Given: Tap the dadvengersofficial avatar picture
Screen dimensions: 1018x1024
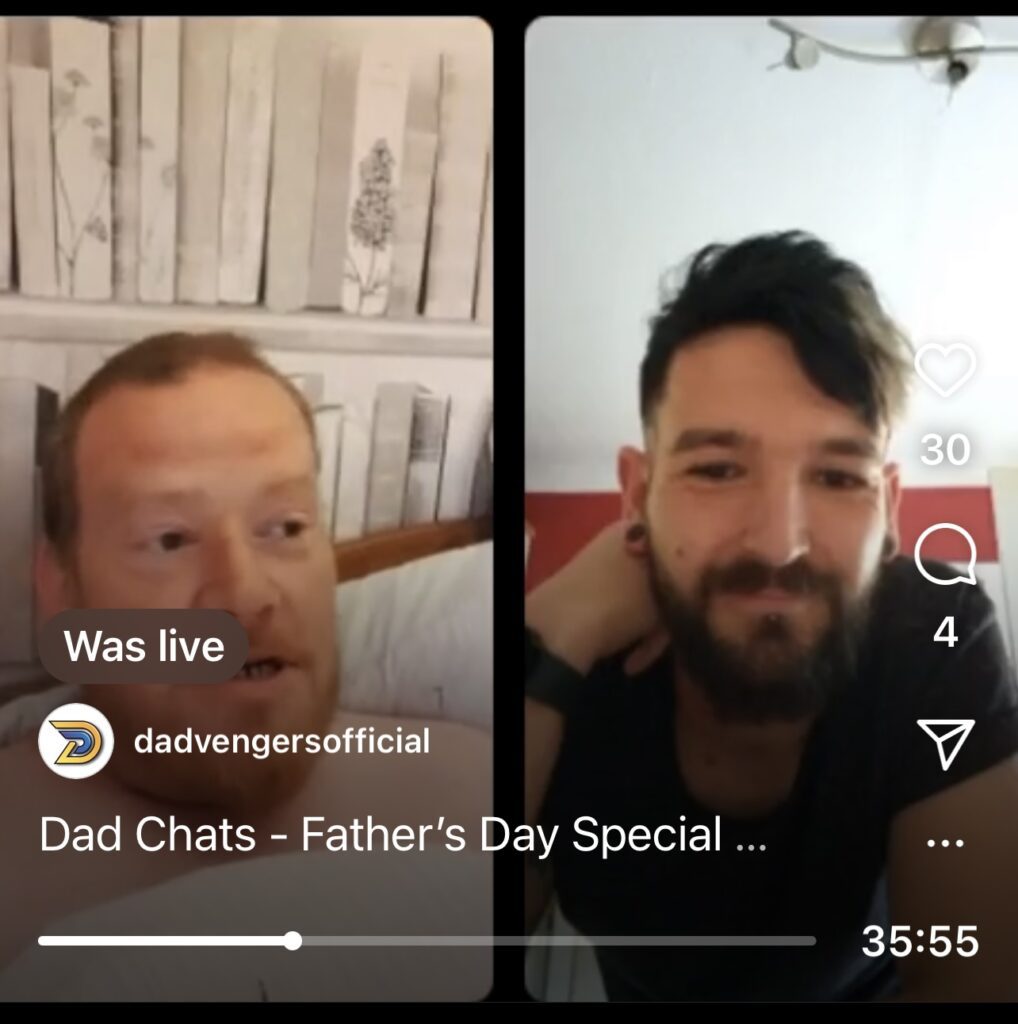Looking at the screenshot, I should click(x=75, y=741).
